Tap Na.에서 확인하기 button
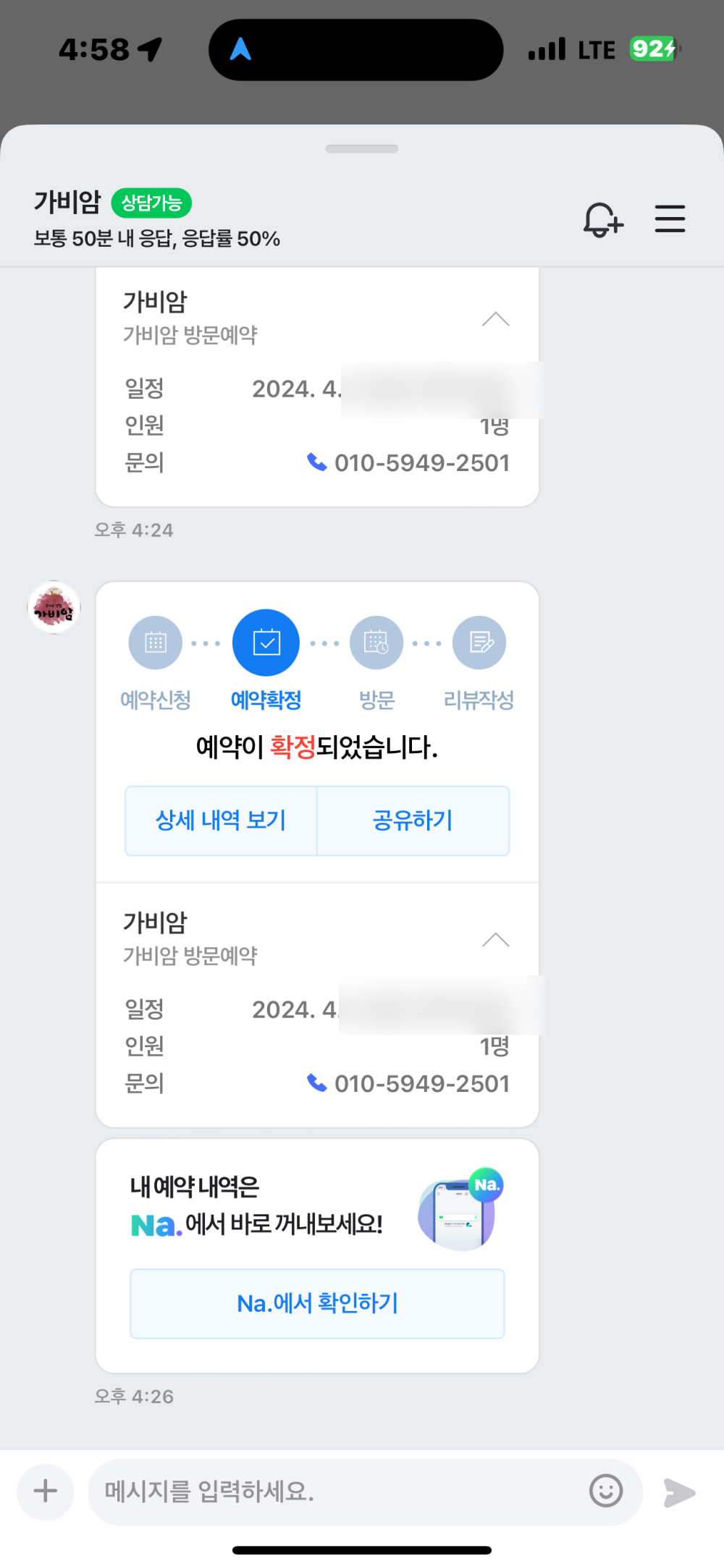724x1568 pixels. coord(317,1303)
